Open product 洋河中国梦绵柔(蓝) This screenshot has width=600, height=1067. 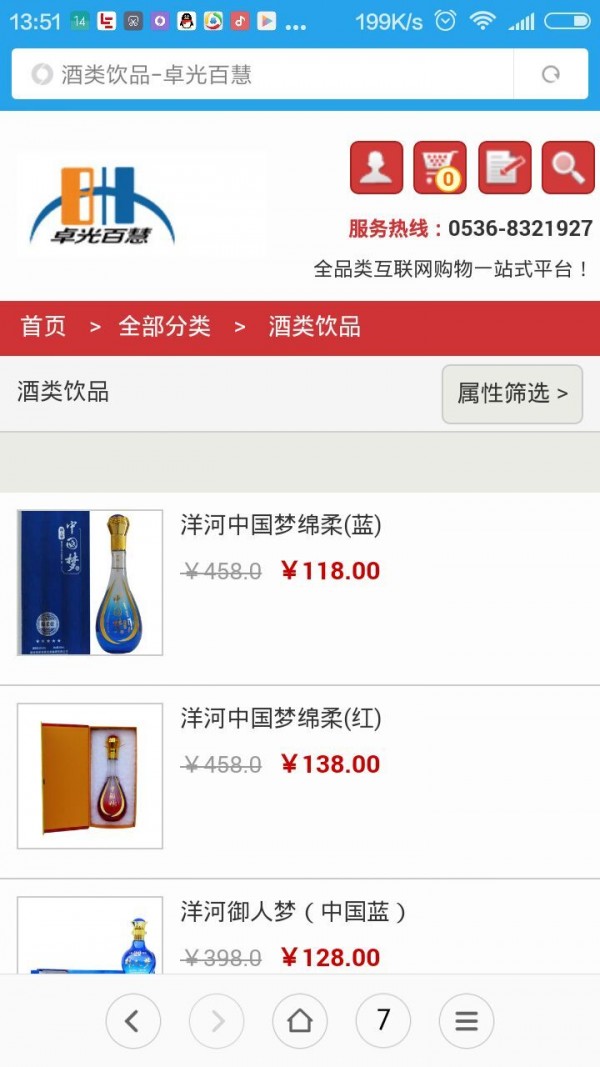click(x=281, y=525)
